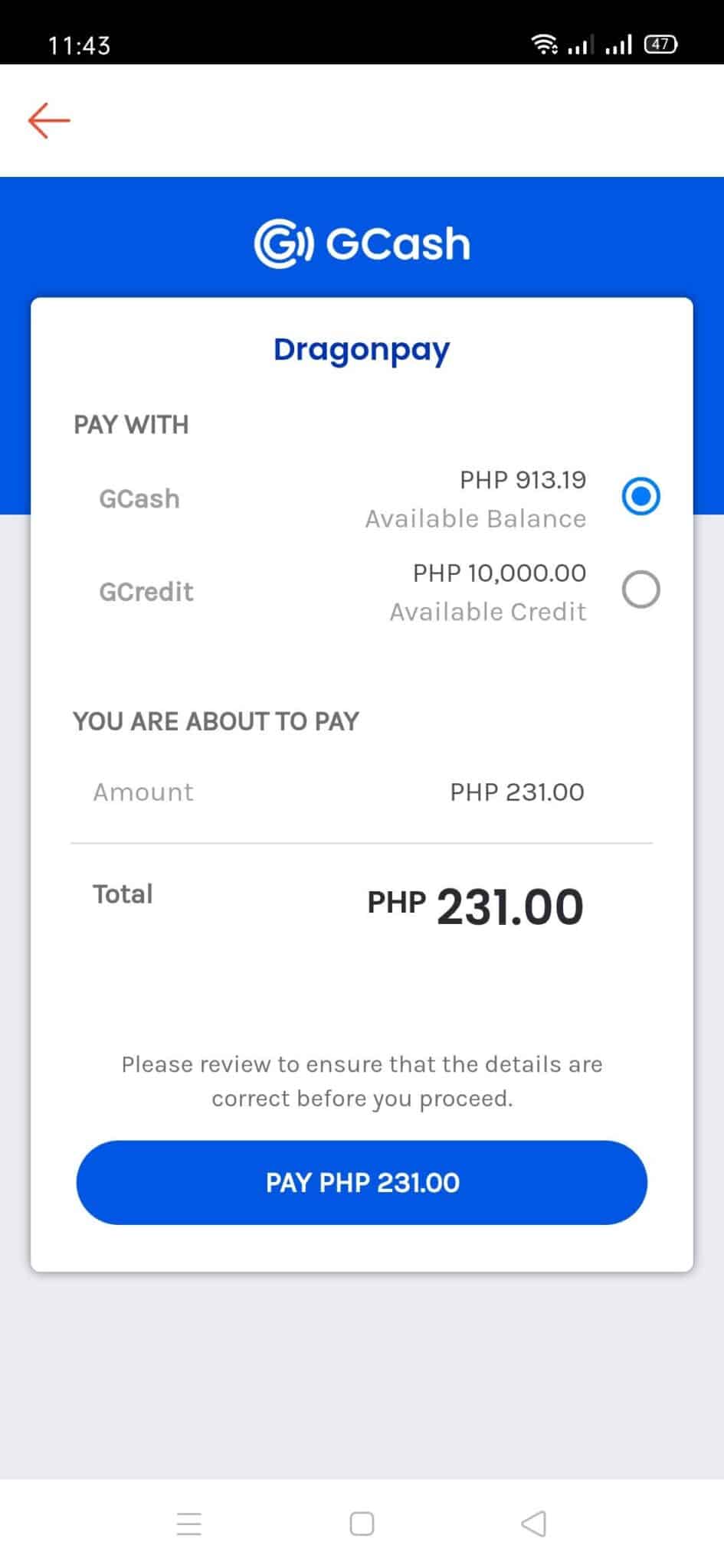Tap the PAY WITH section header
Image resolution: width=724 pixels, height=1568 pixels.
coord(130,424)
